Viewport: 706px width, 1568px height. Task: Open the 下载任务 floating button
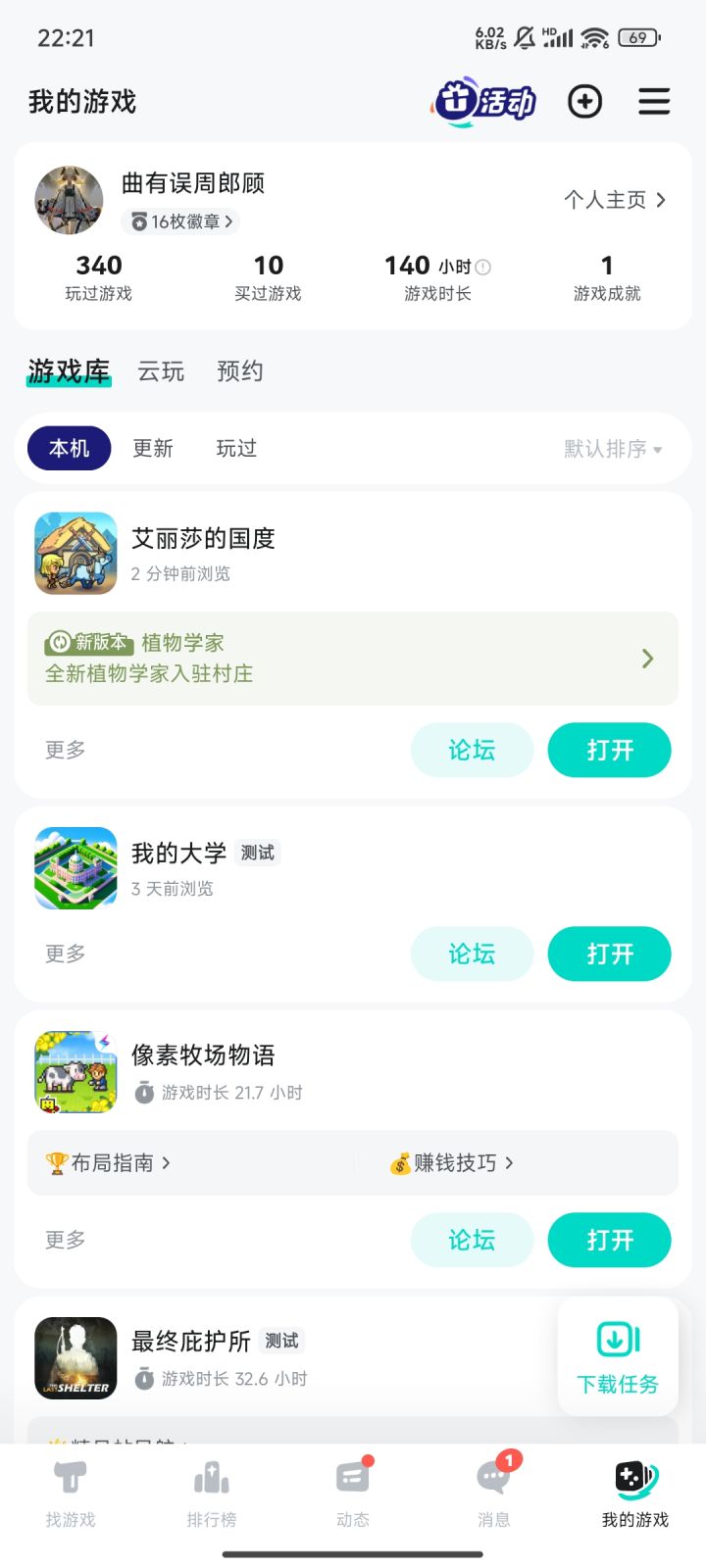point(618,1357)
